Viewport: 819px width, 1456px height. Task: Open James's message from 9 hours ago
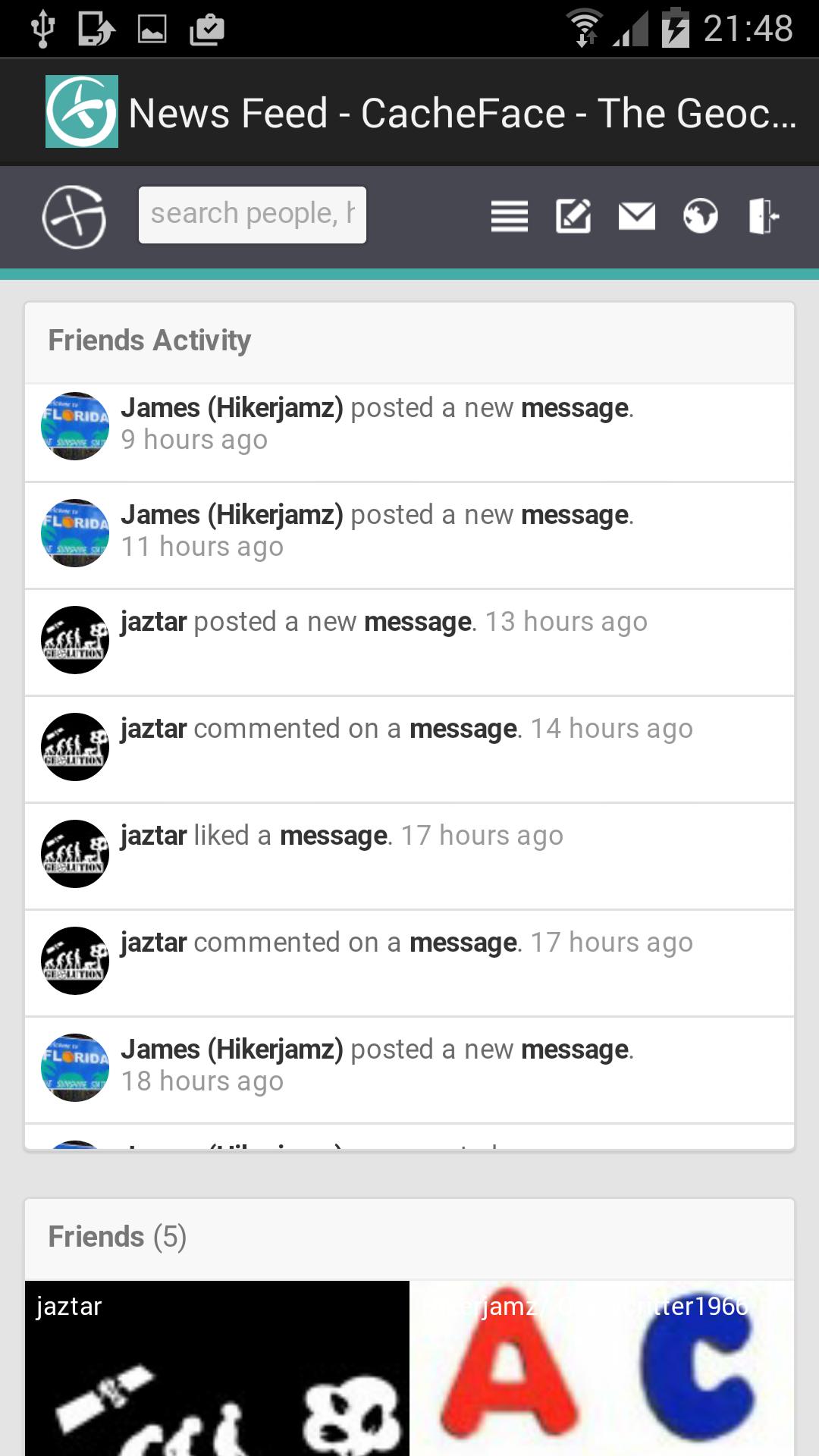point(575,409)
